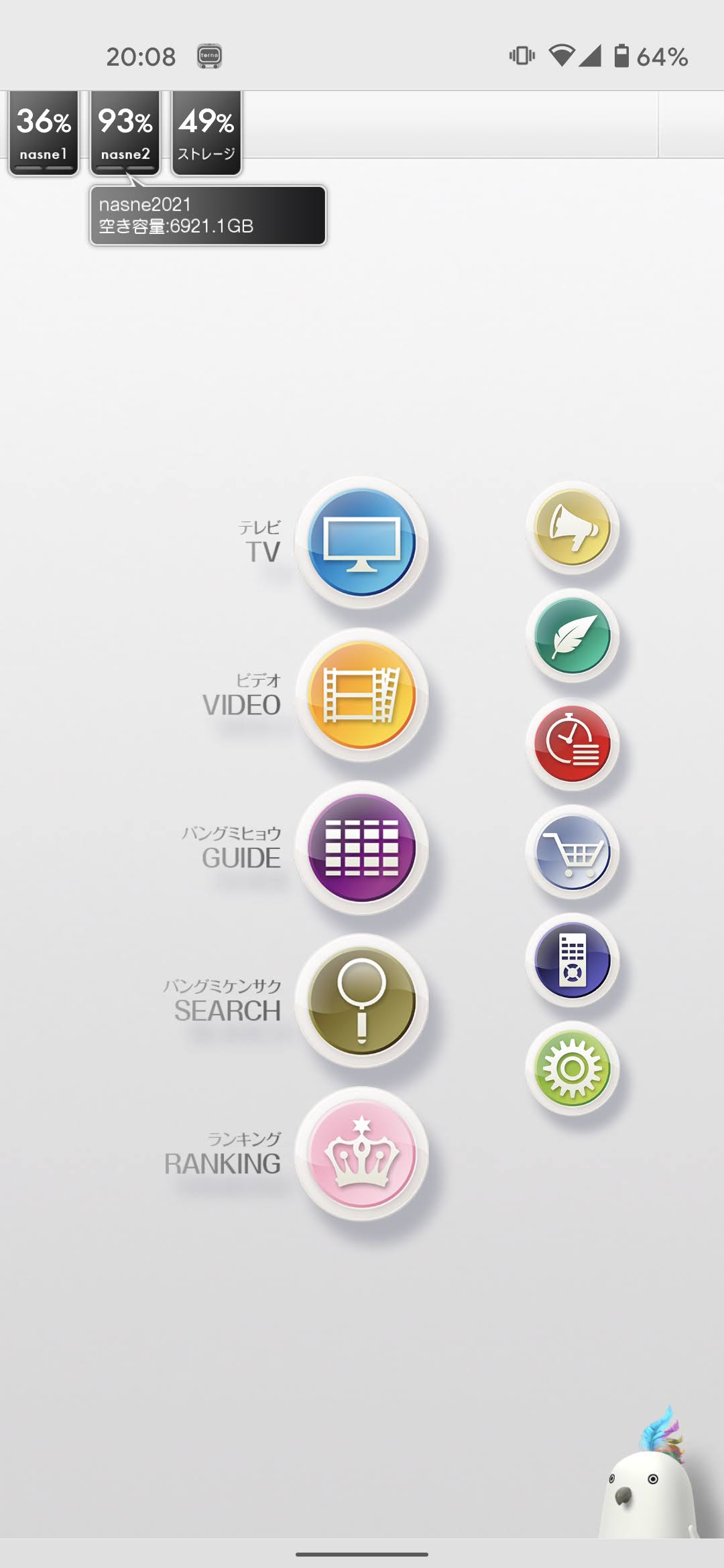Select the nasne2 93% storage indicator
This screenshot has height=1568, width=724.
tap(125, 133)
